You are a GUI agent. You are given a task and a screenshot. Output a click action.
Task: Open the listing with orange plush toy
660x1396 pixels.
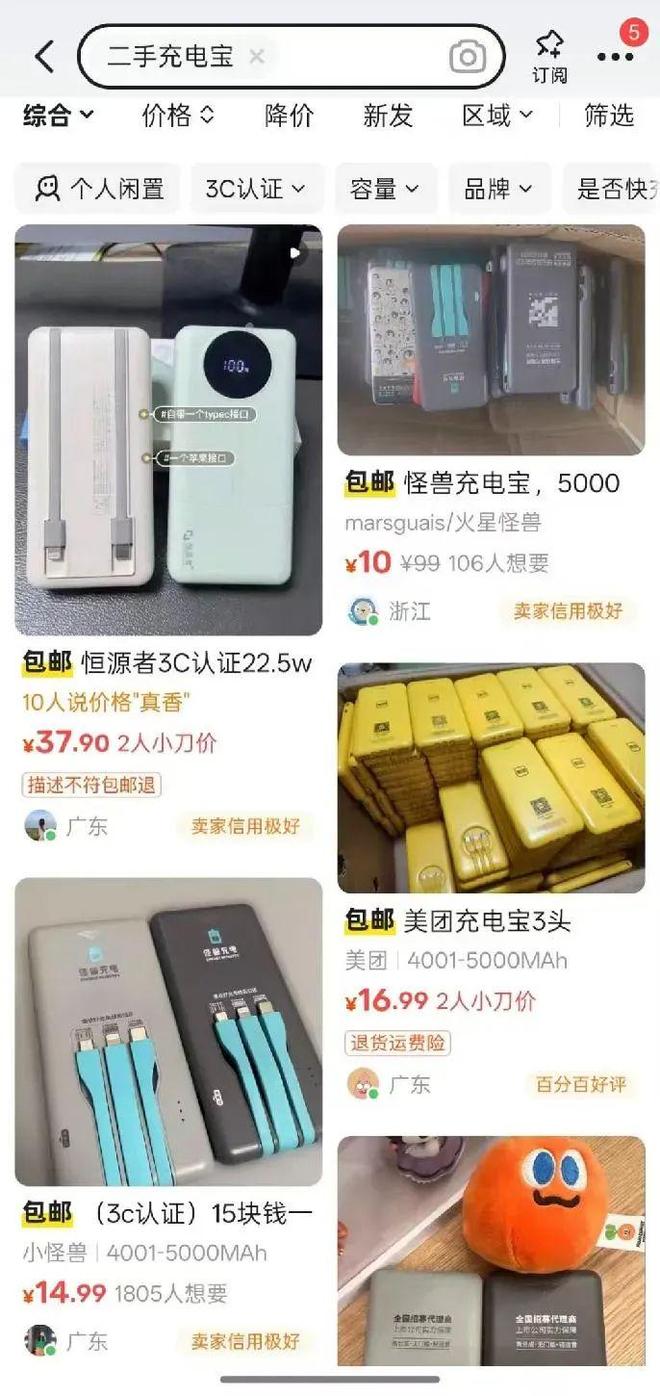pyautogui.click(x=491, y=1250)
